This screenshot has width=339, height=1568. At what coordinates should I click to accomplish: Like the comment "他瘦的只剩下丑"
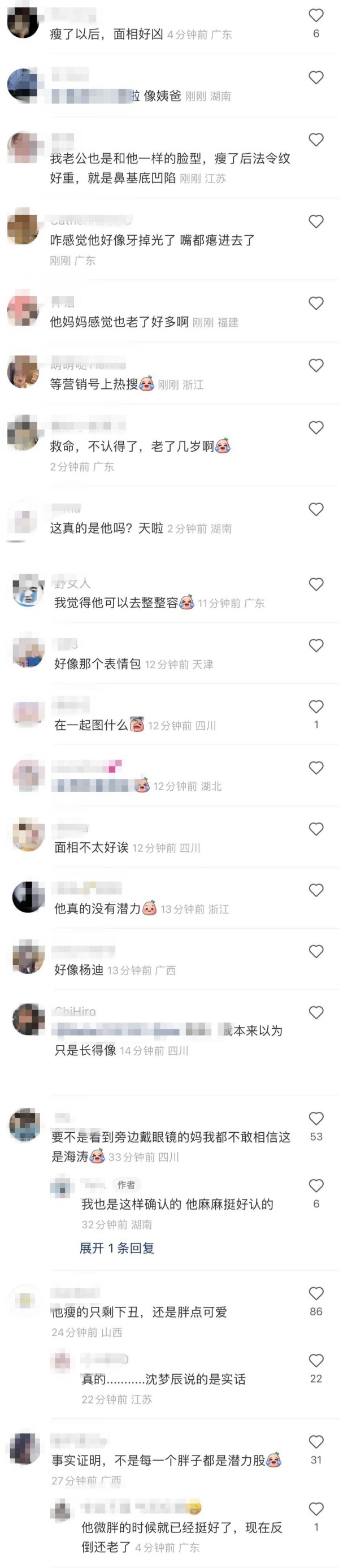(x=315, y=1293)
